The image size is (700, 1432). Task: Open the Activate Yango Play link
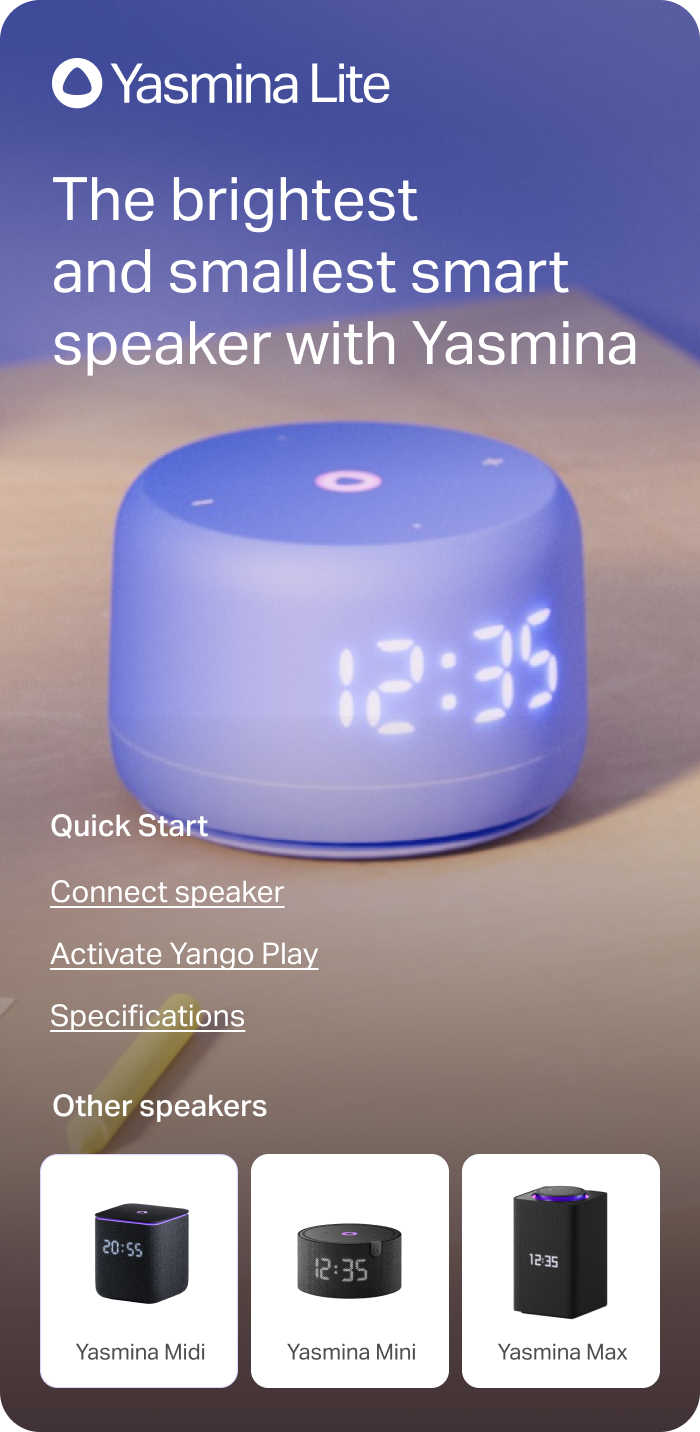pos(184,954)
